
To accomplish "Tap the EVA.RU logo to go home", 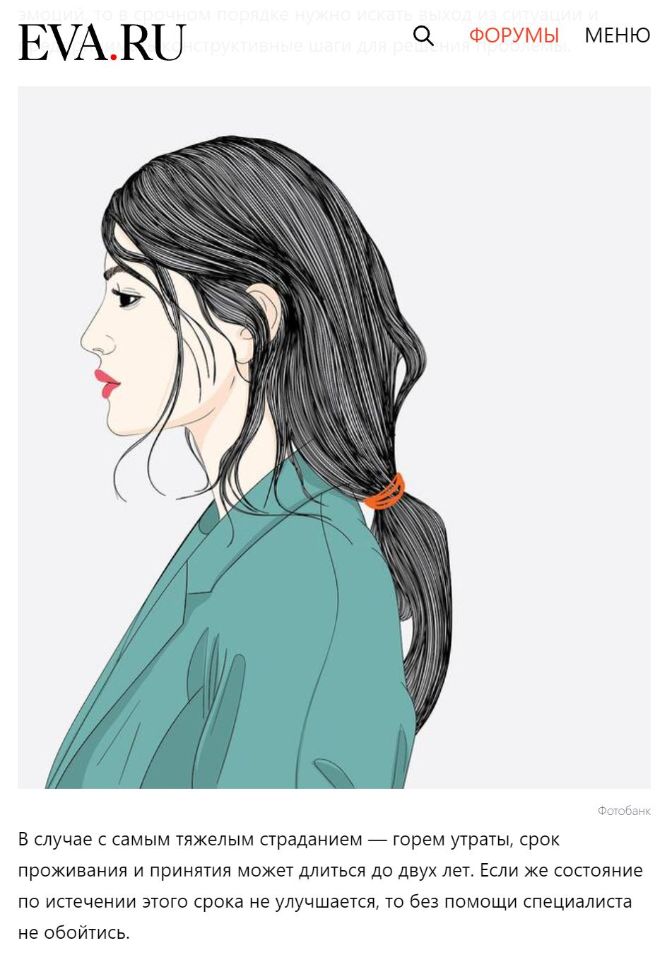I will pyautogui.click(x=101, y=42).
